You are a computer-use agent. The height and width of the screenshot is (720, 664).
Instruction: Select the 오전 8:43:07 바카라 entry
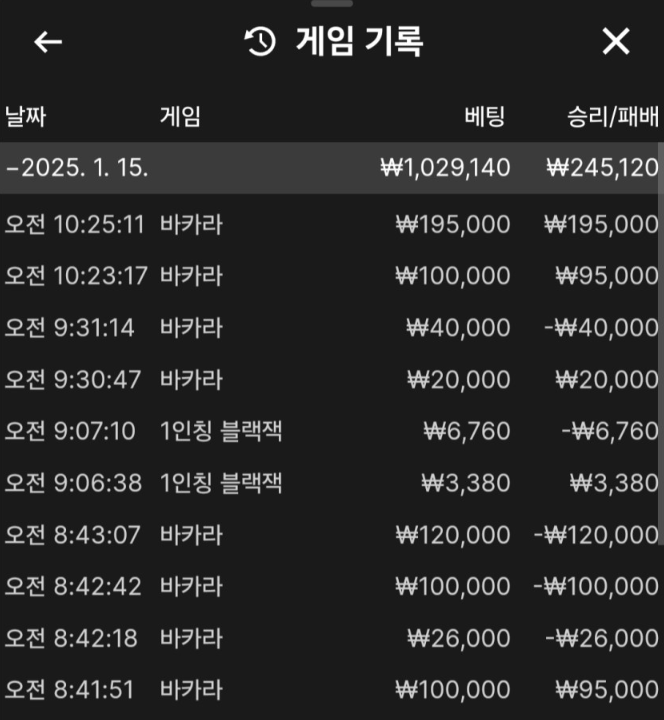click(332, 536)
